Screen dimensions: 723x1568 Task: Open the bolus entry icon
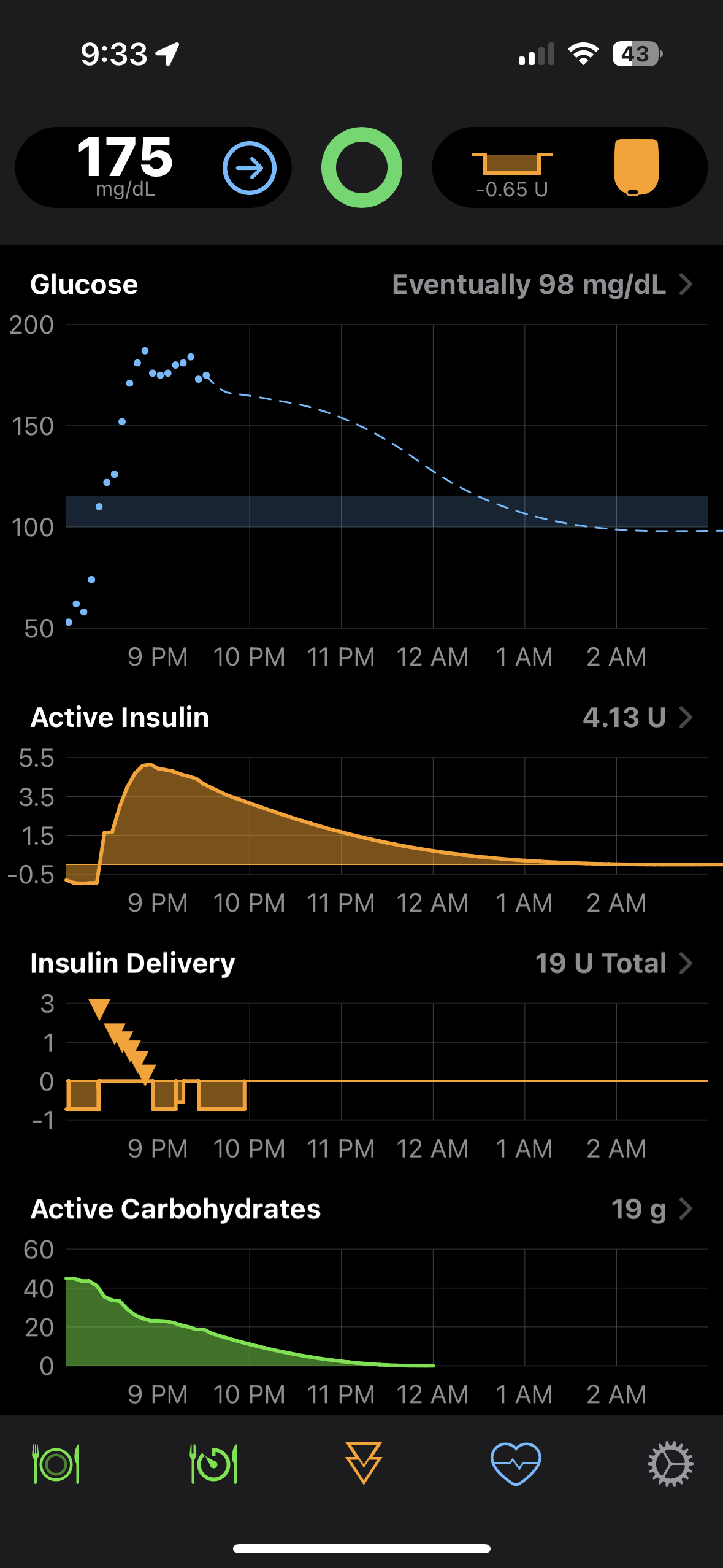tap(364, 1464)
